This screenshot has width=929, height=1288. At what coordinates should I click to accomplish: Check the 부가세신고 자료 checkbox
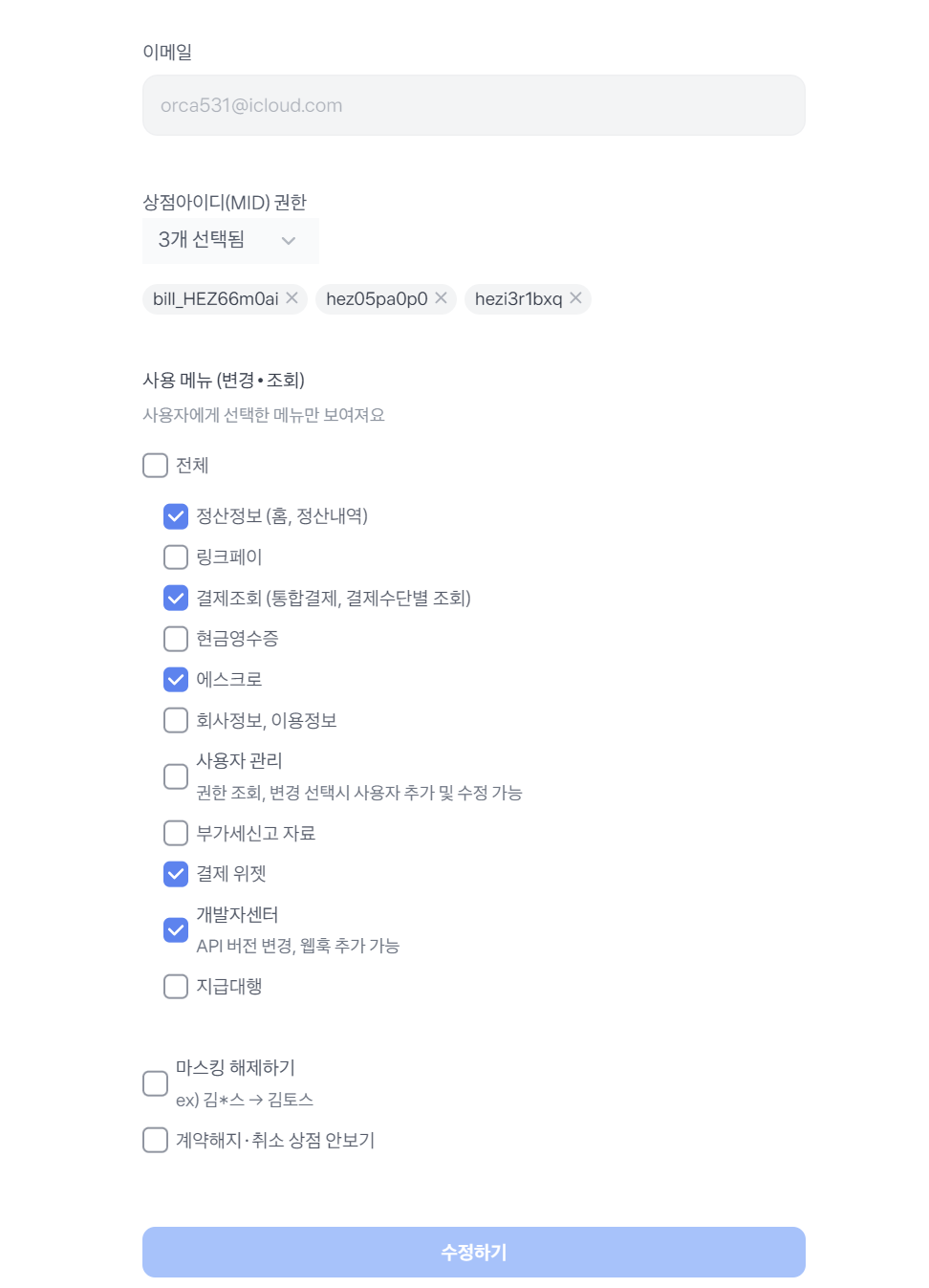click(x=176, y=833)
